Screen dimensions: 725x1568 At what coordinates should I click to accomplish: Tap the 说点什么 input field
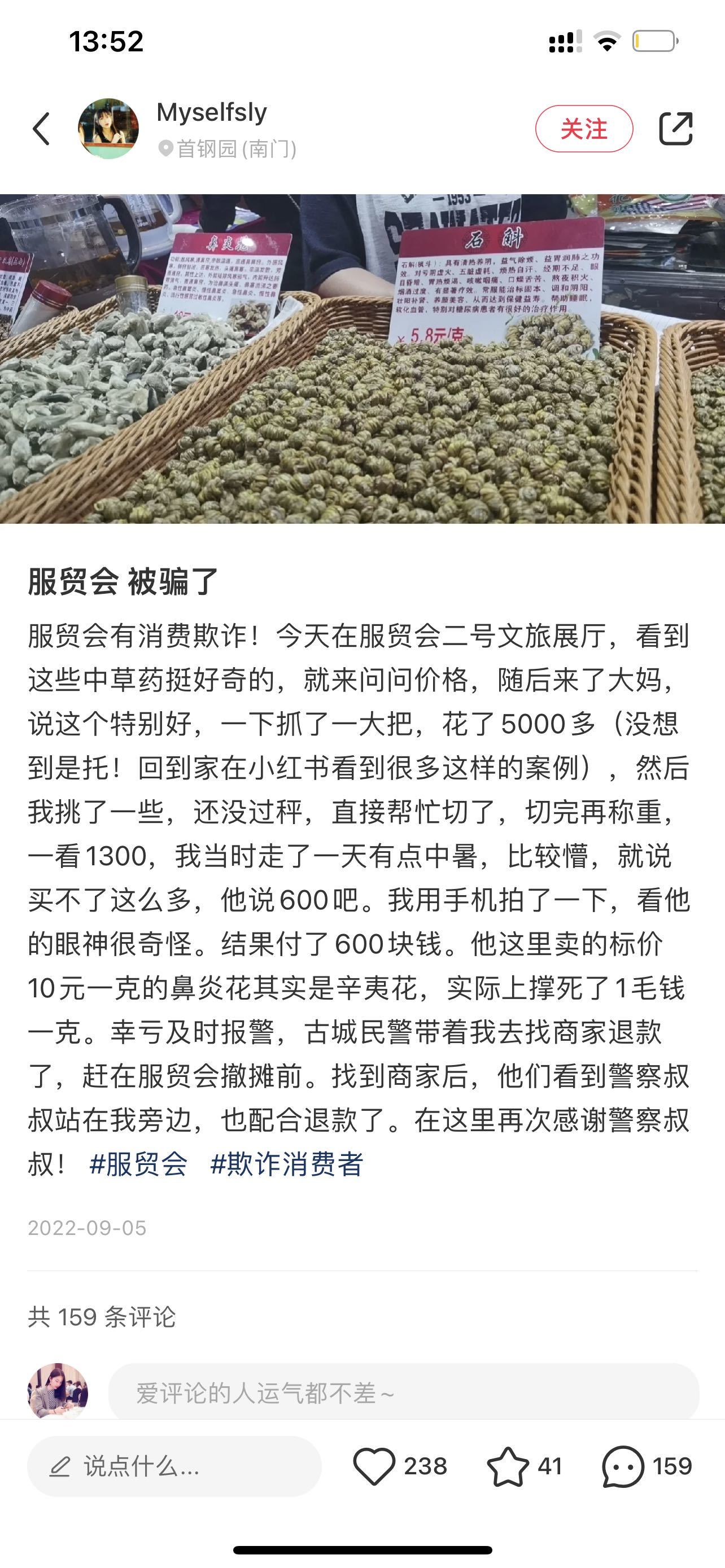[x=174, y=1466]
